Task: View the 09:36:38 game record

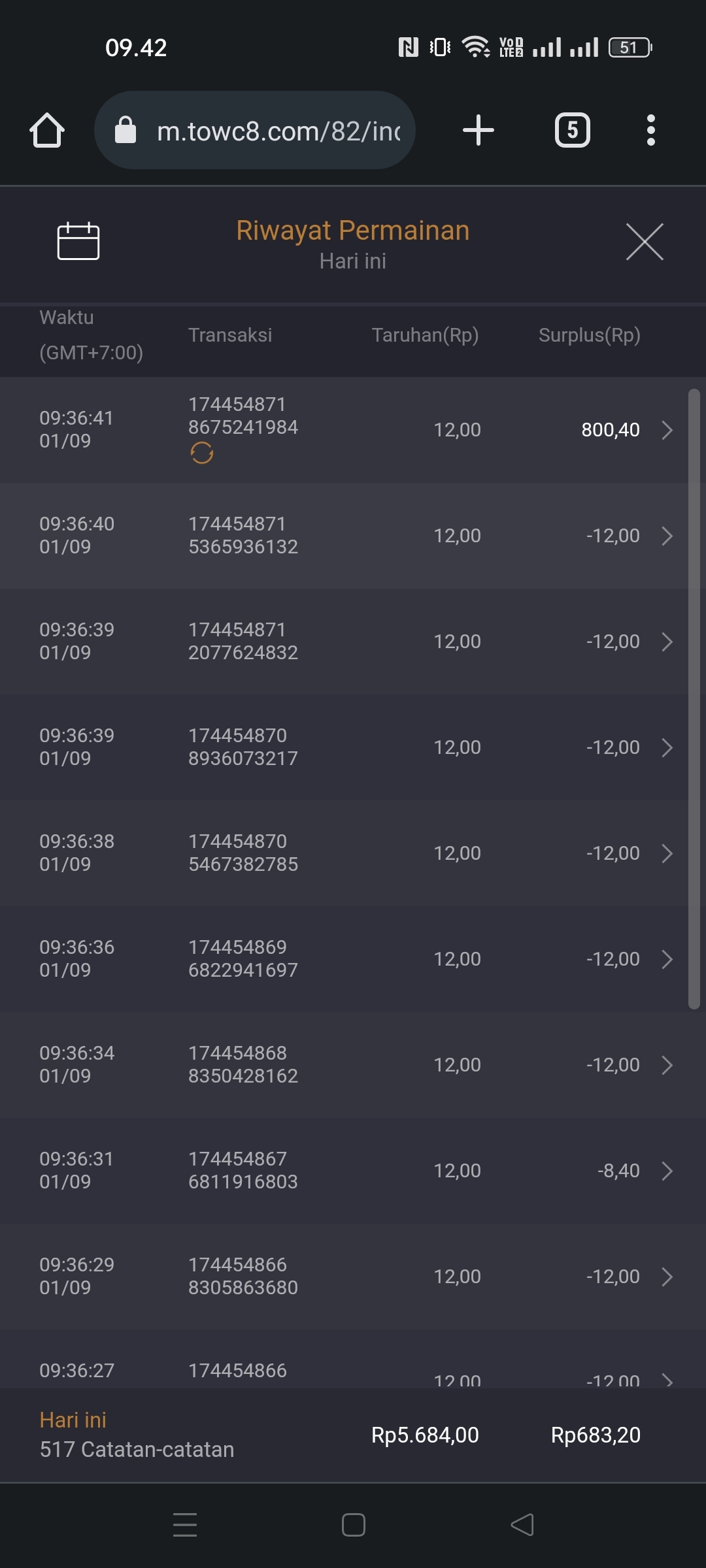Action: pyautogui.click(x=667, y=853)
